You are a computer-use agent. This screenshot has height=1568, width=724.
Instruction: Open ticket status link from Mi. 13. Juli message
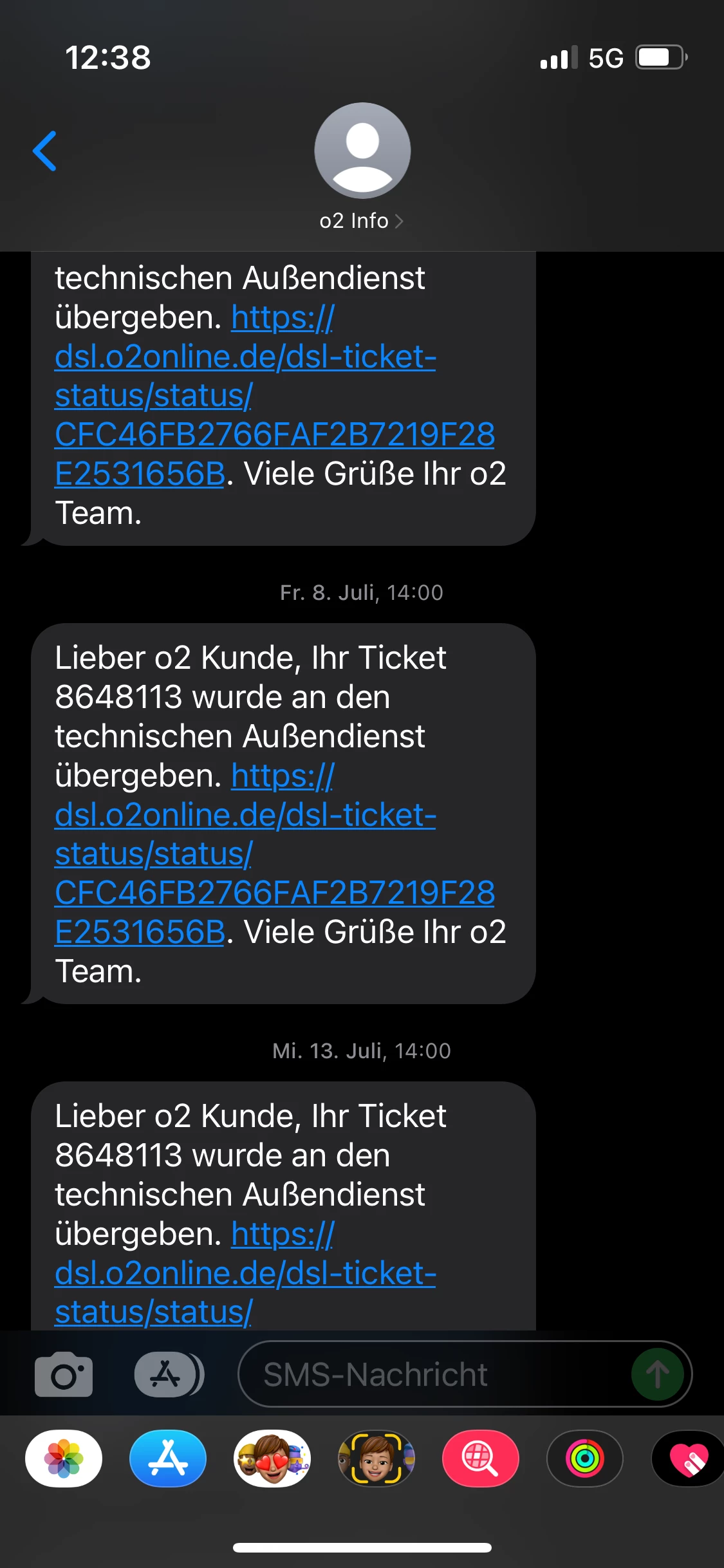click(245, 1274)
